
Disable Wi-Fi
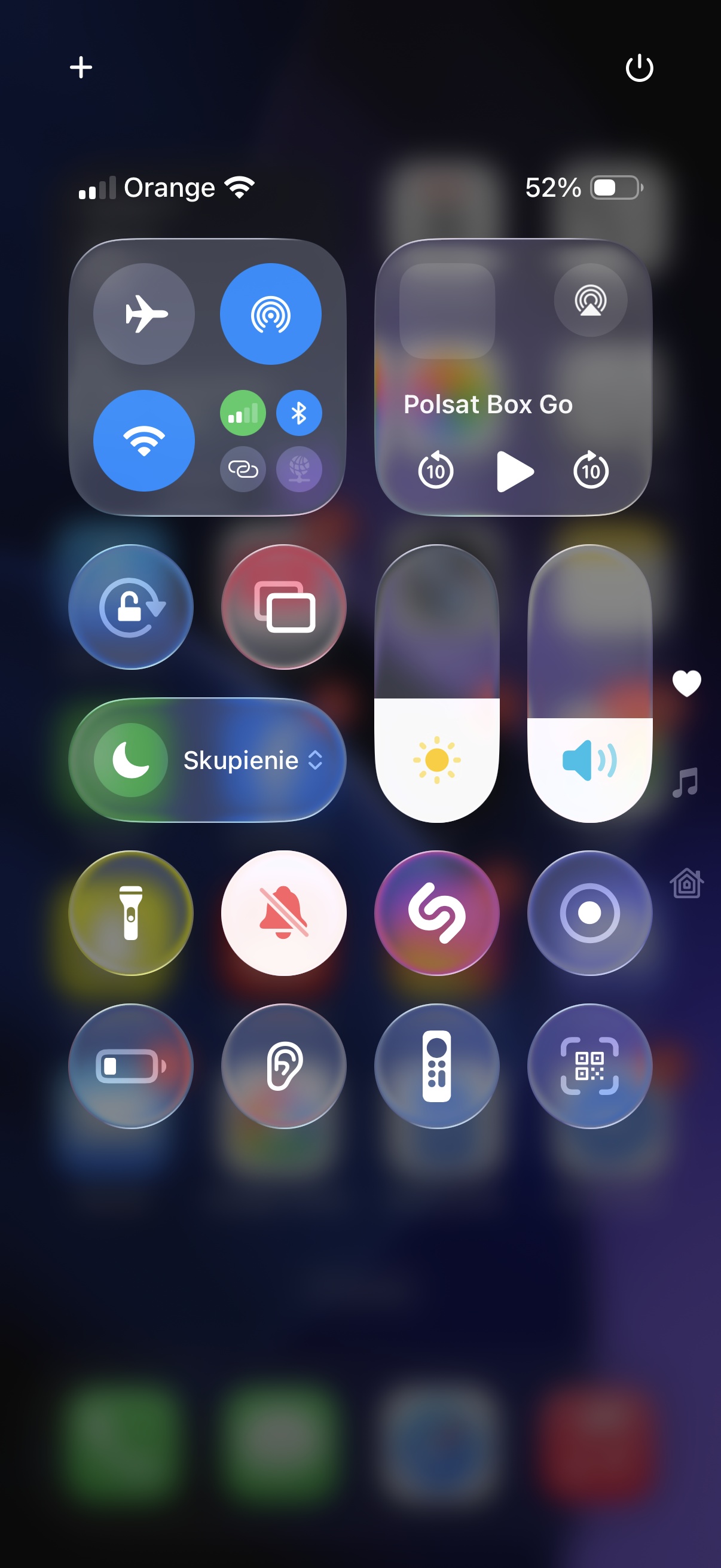tap(144, 441)
